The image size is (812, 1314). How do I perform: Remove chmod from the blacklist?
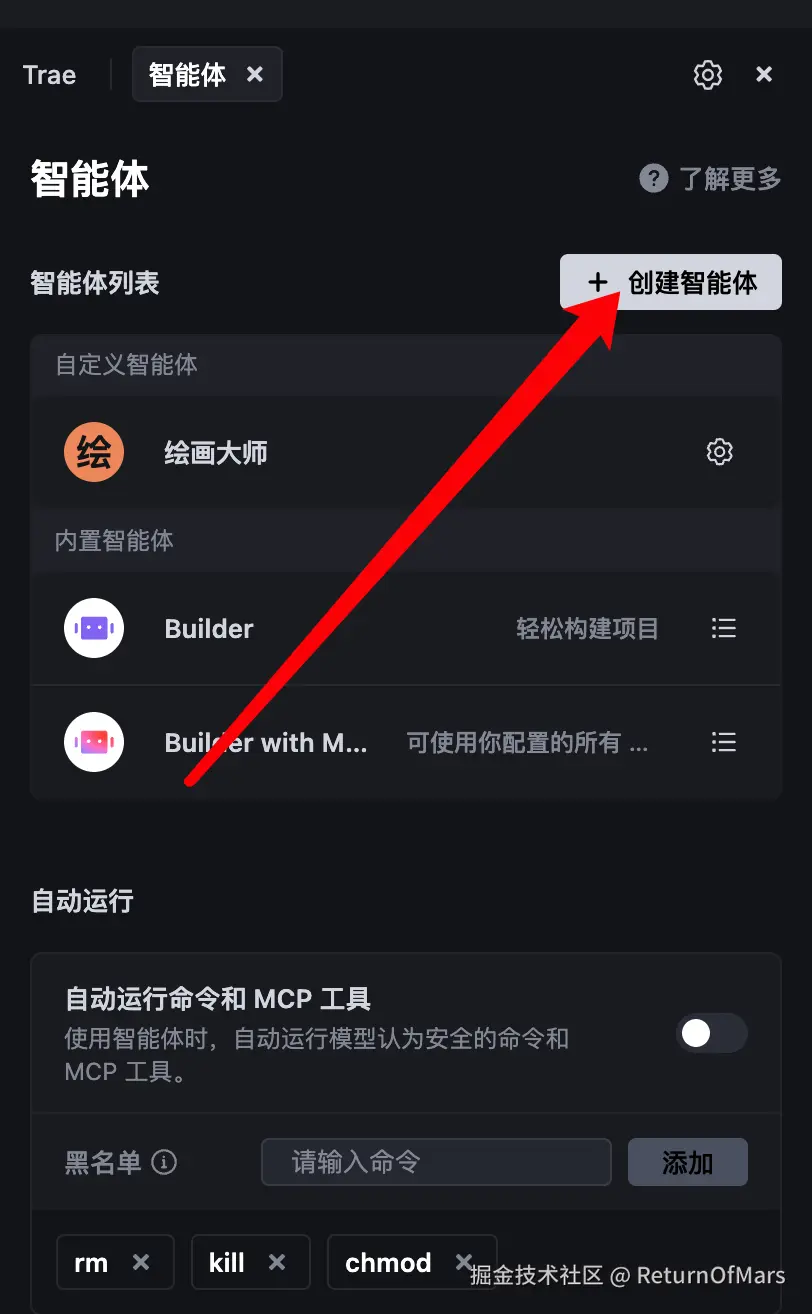463,1262
